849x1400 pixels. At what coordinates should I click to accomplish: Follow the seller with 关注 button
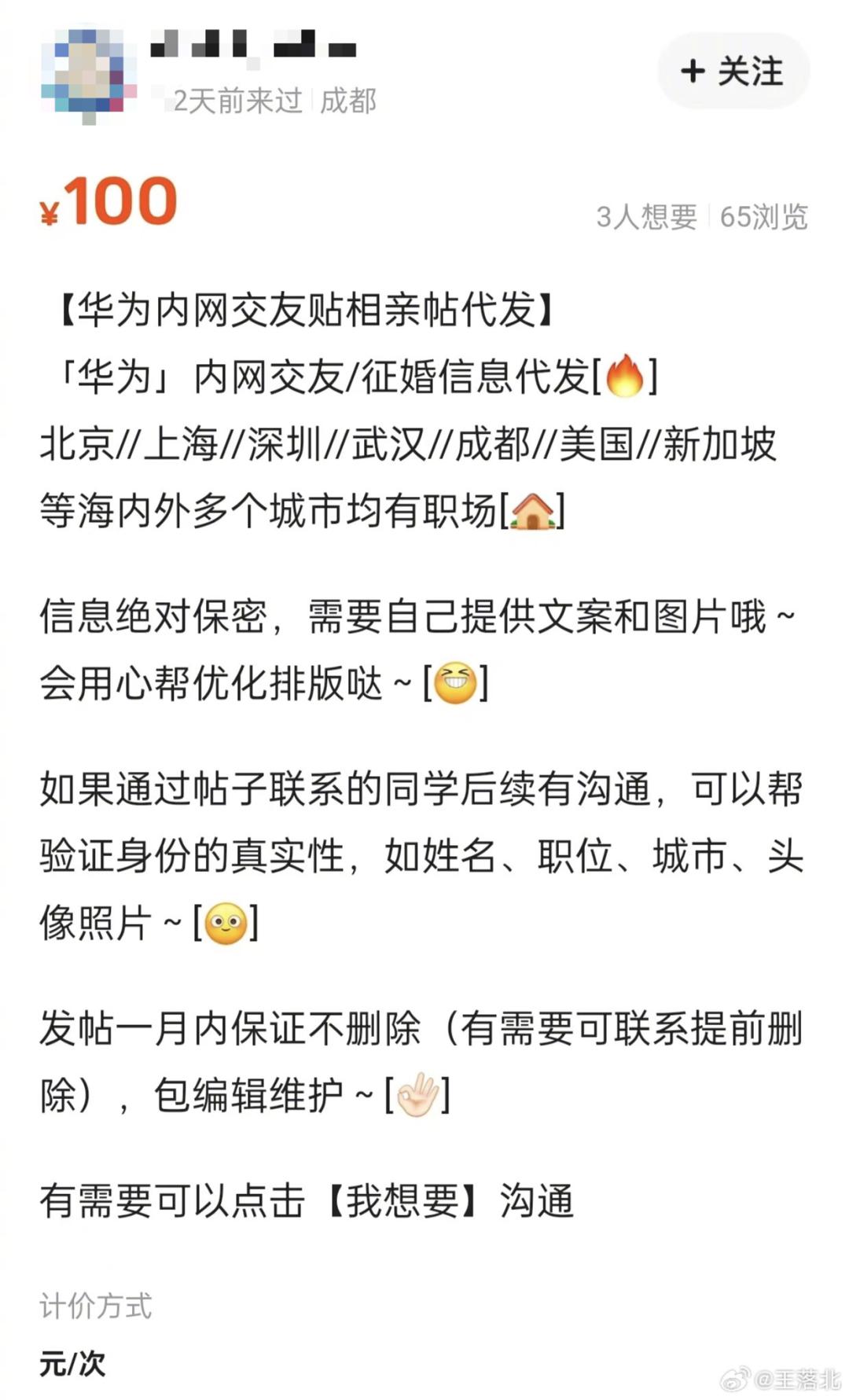coord(733,72)
